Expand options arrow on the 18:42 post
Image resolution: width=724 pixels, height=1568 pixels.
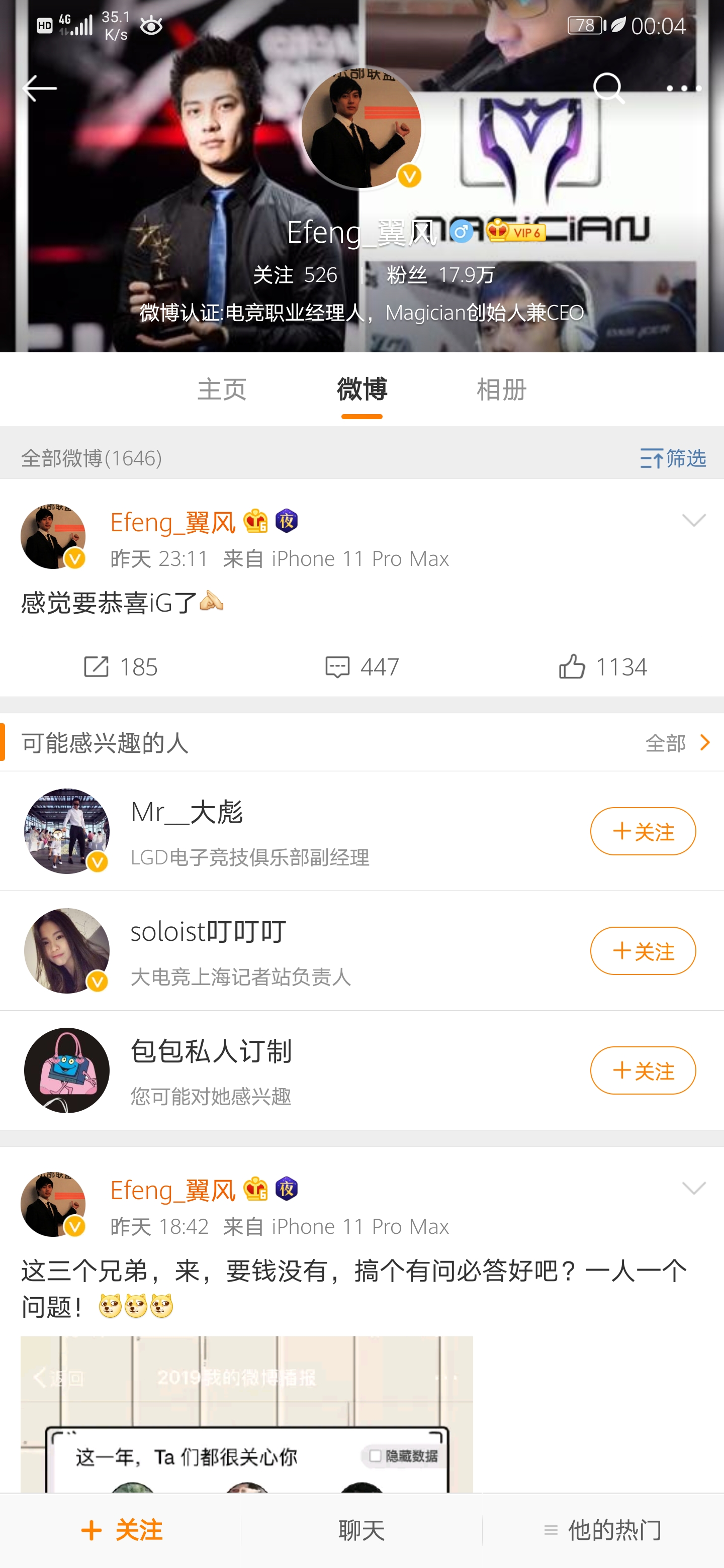click(693, 1188)
